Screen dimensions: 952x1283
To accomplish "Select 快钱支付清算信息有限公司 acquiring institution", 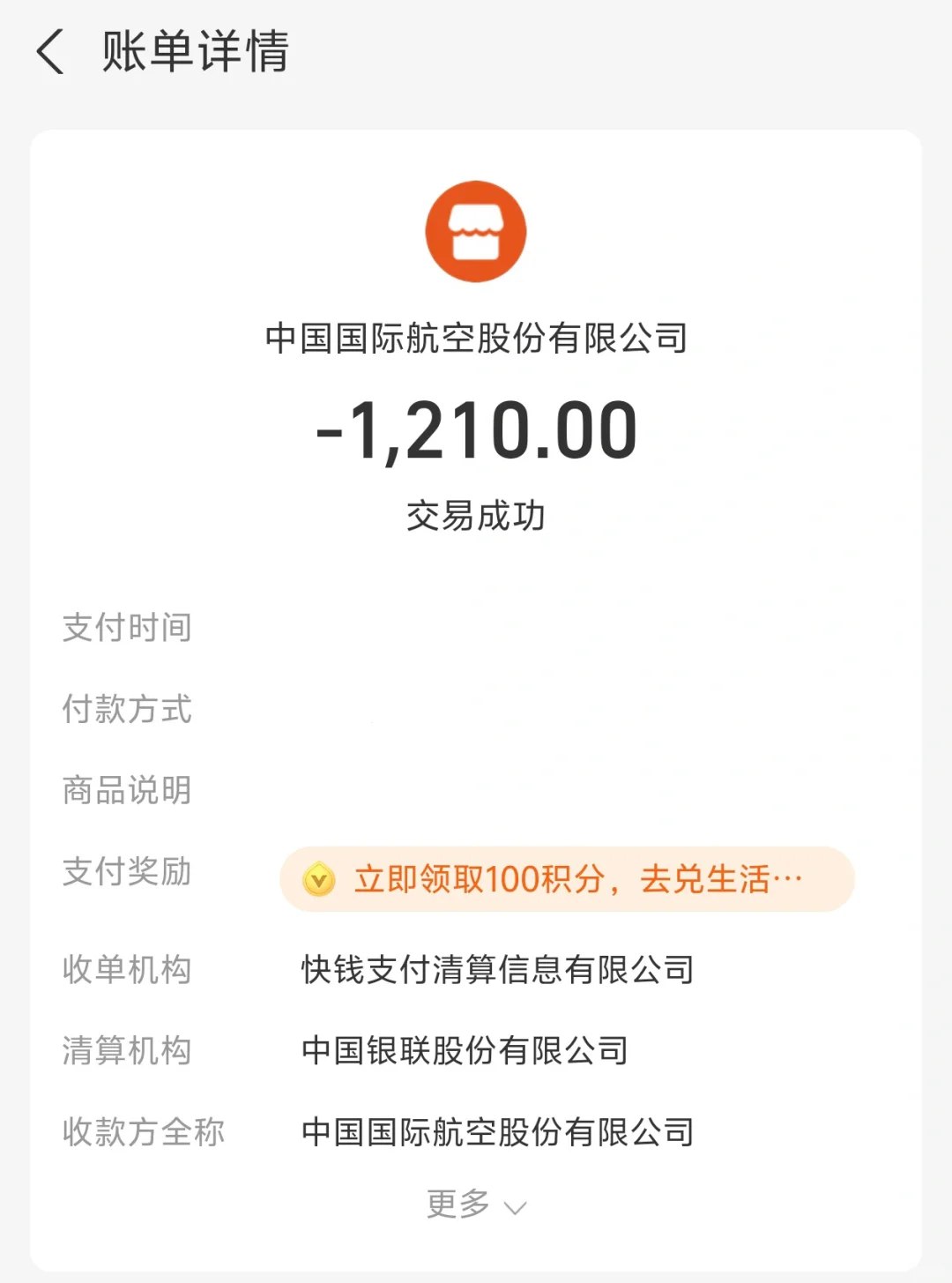I will pos(499,968).
